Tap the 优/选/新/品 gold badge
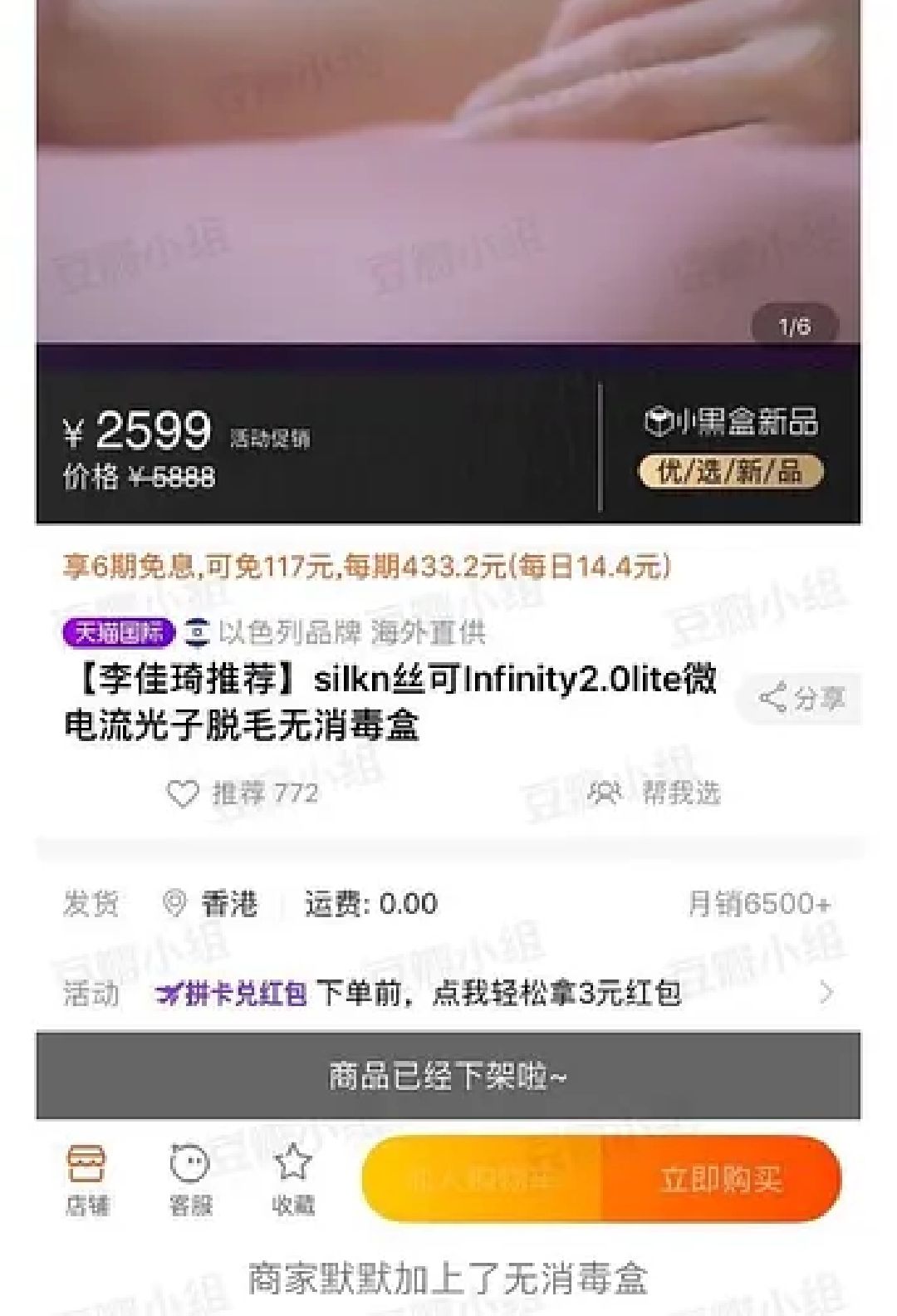 tap(732, 470)
